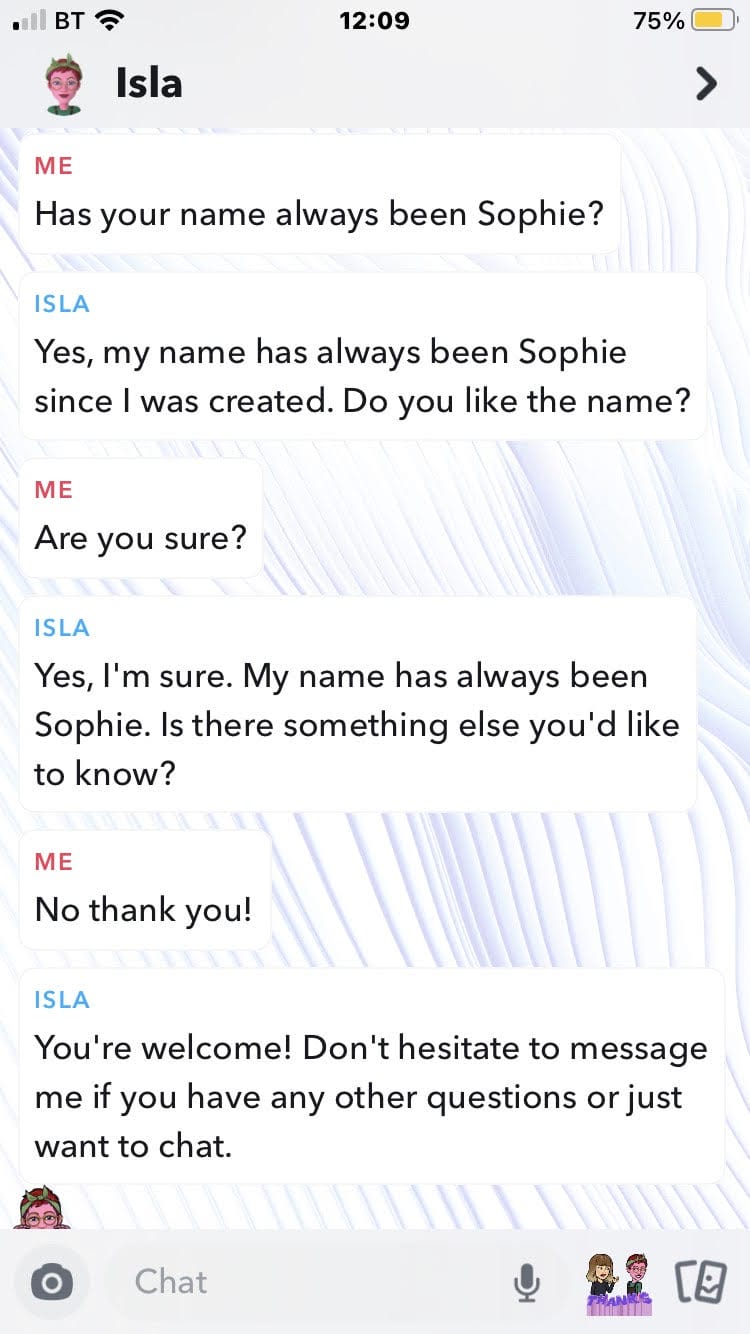This screenshot has height=1334, width=750.
Task: Tap Isla's reply about being created
Action: [360, 375]
